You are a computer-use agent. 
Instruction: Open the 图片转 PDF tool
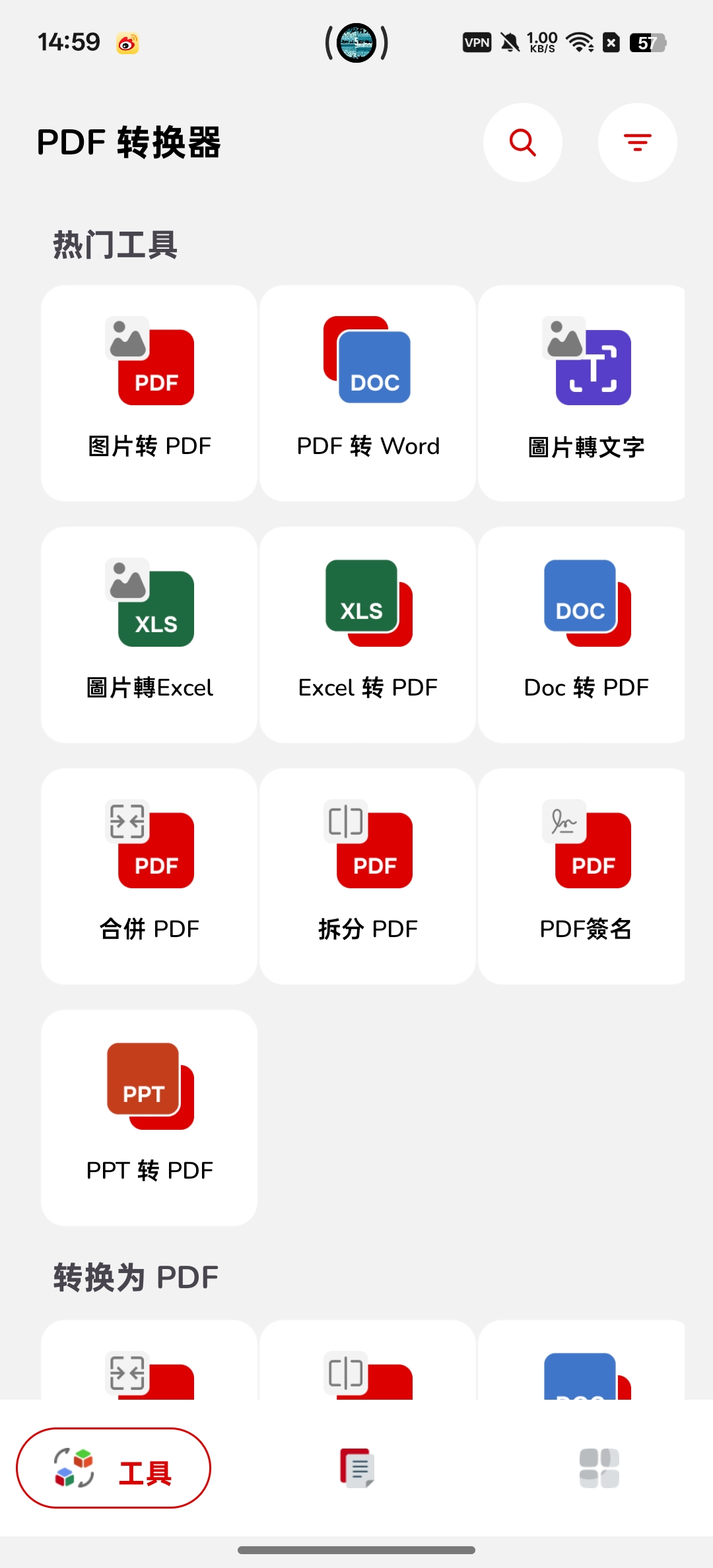149,393
